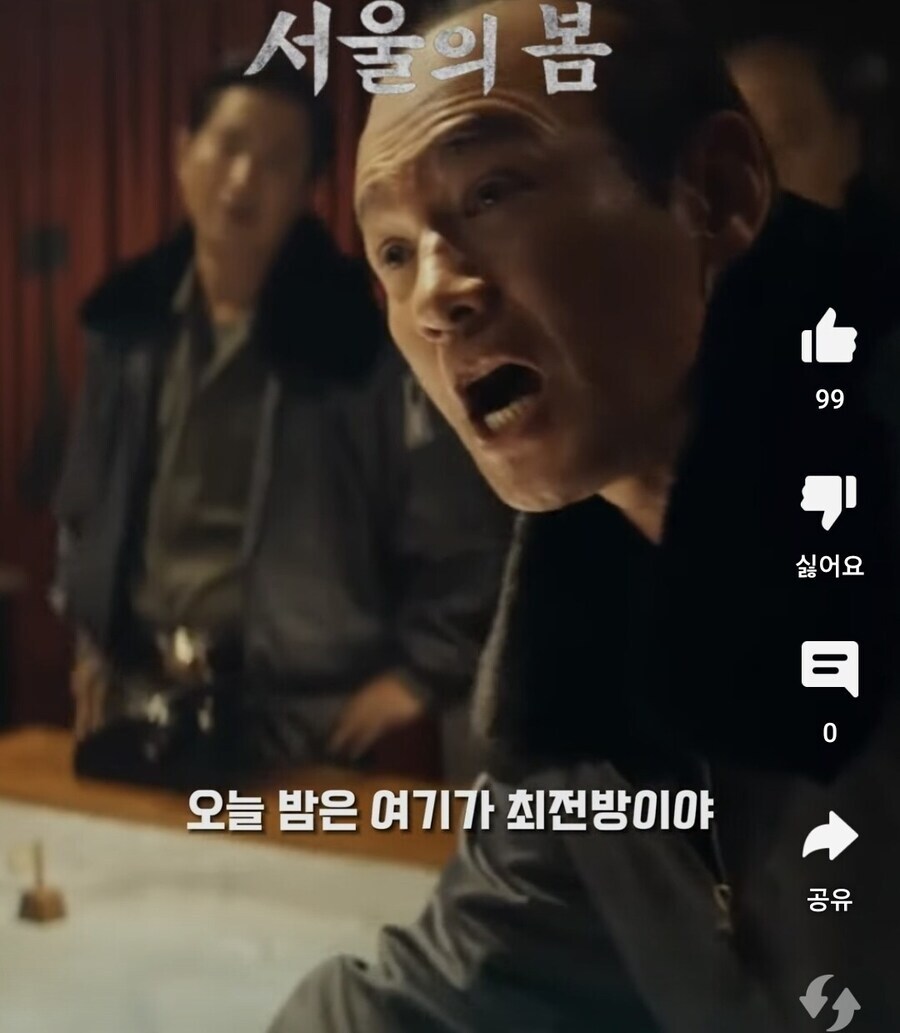This screenshot has height=1033, width=900.
Task: Open the comments section
Action: pyautogui.click(x=829, y=669)
